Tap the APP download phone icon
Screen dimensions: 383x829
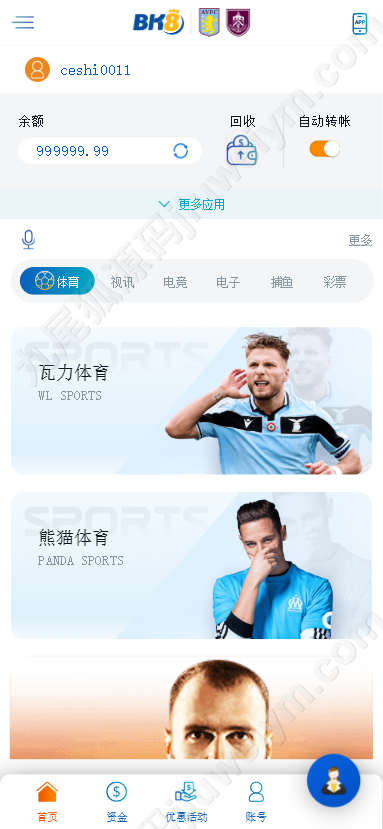pyautogui.click(x=360, y=23)
